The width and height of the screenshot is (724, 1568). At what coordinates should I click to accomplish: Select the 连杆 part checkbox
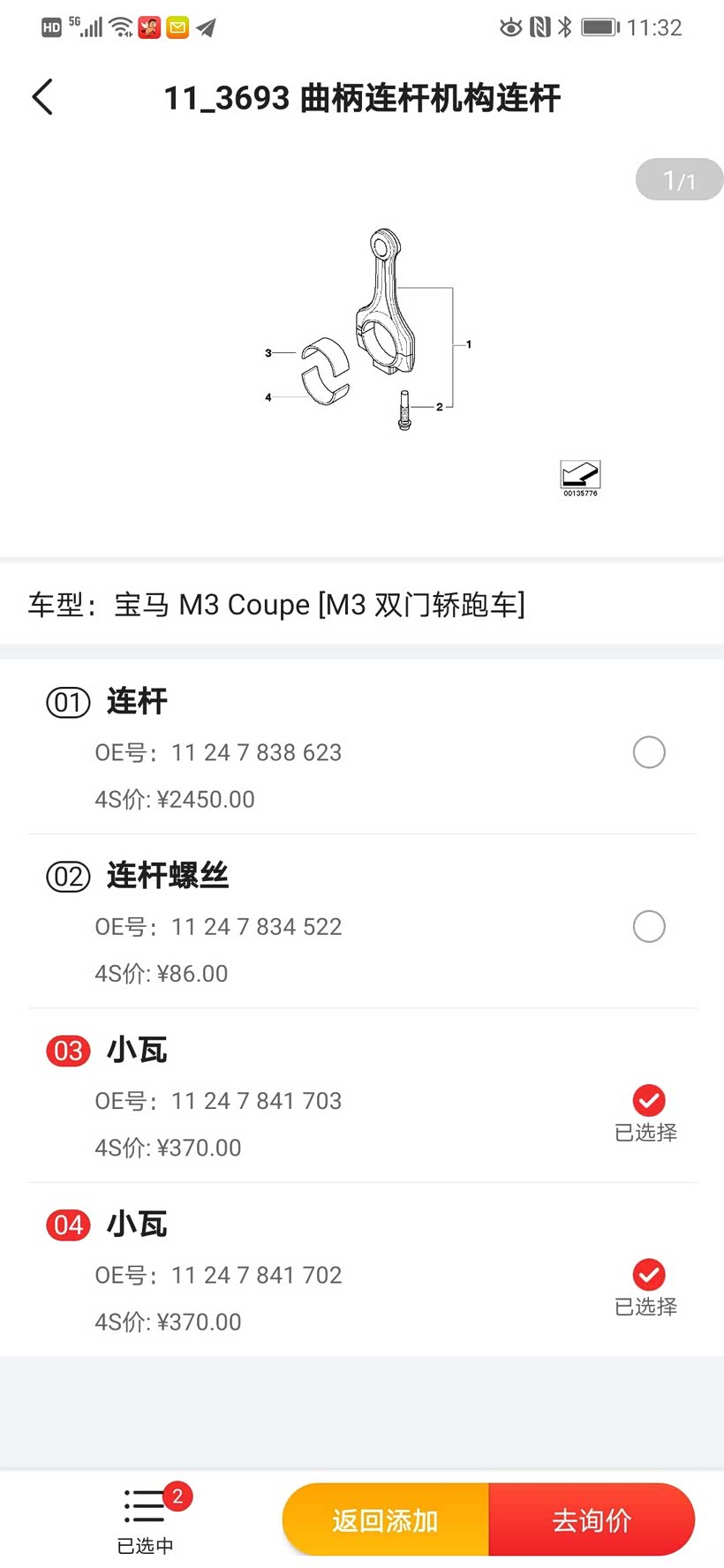pos(649,752)
